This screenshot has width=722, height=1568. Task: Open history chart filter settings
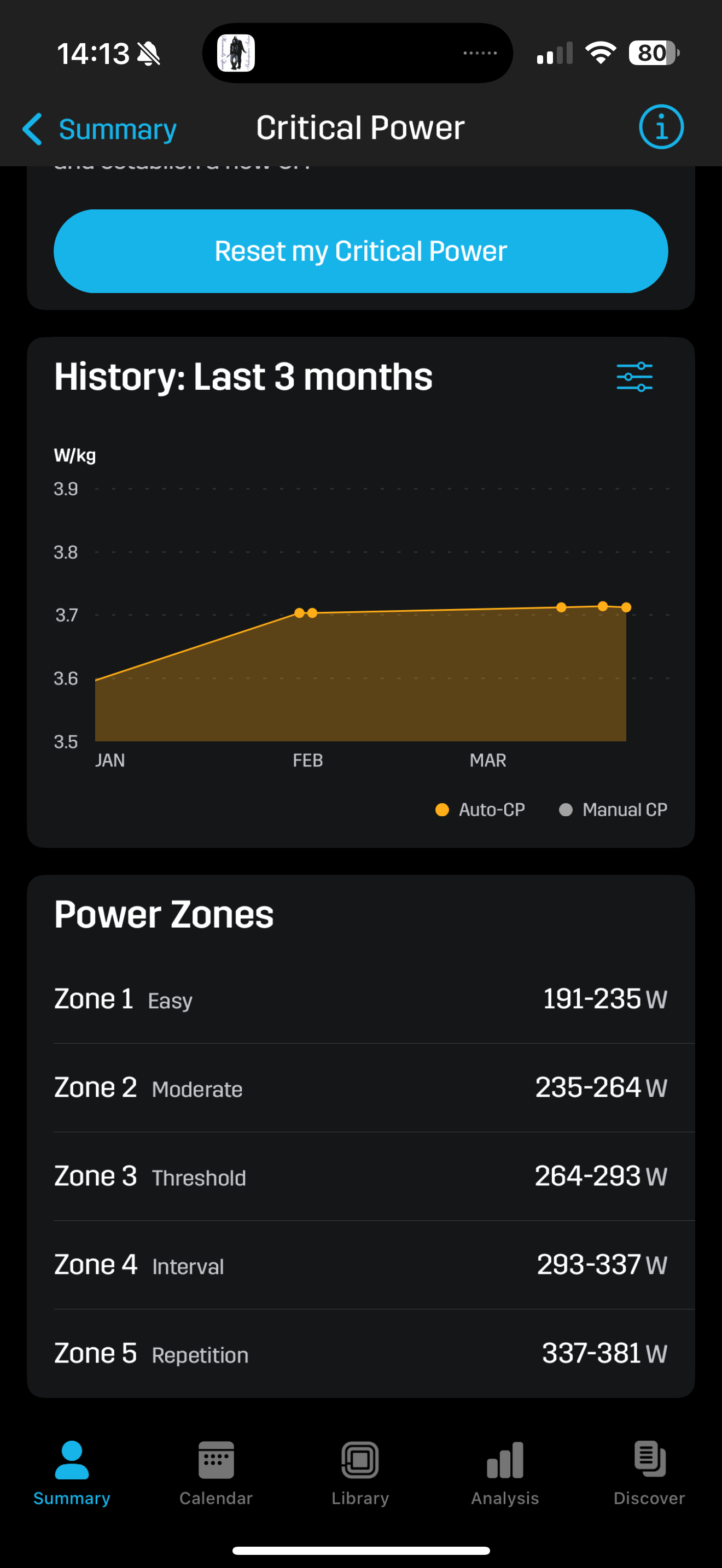(x=634, y=377)
